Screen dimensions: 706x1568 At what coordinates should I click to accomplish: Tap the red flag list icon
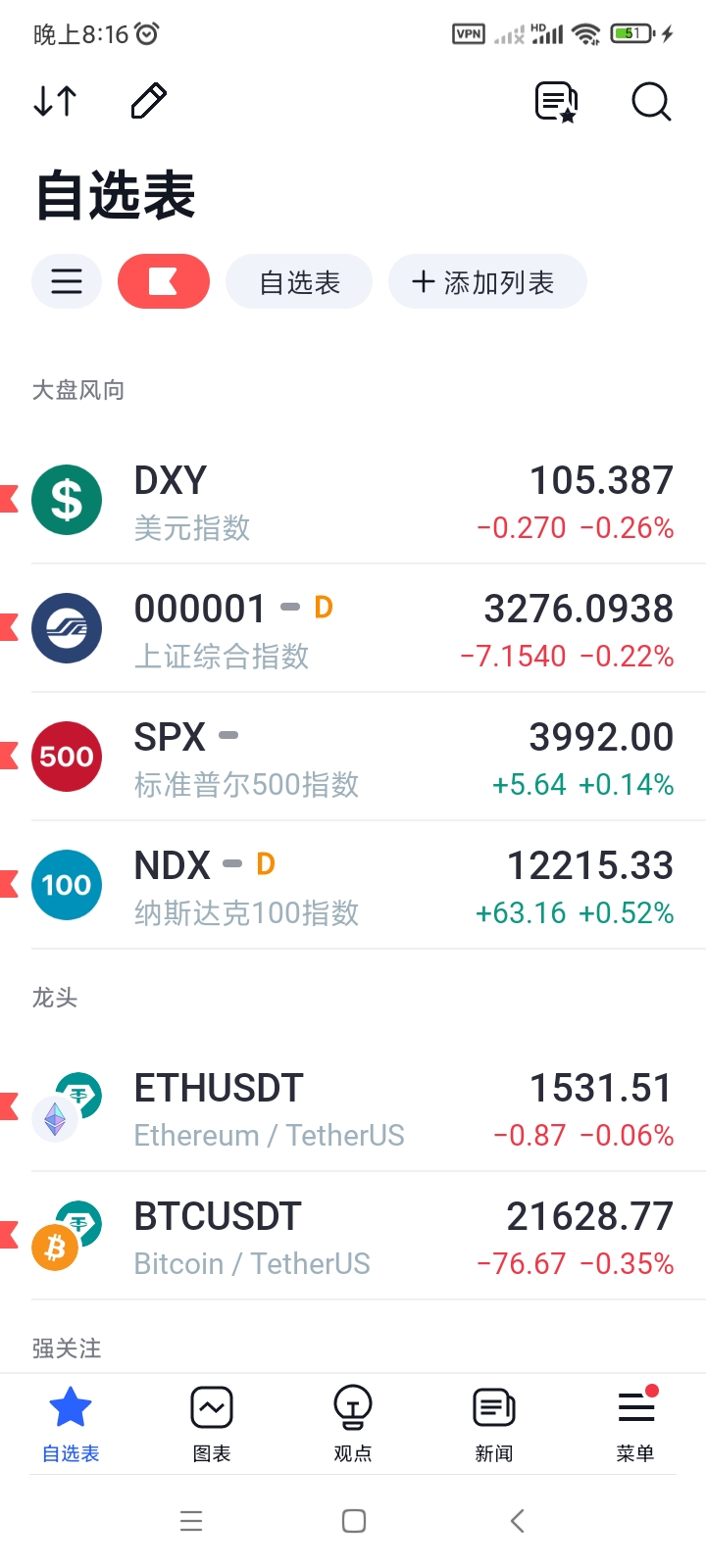pos(164,281)
